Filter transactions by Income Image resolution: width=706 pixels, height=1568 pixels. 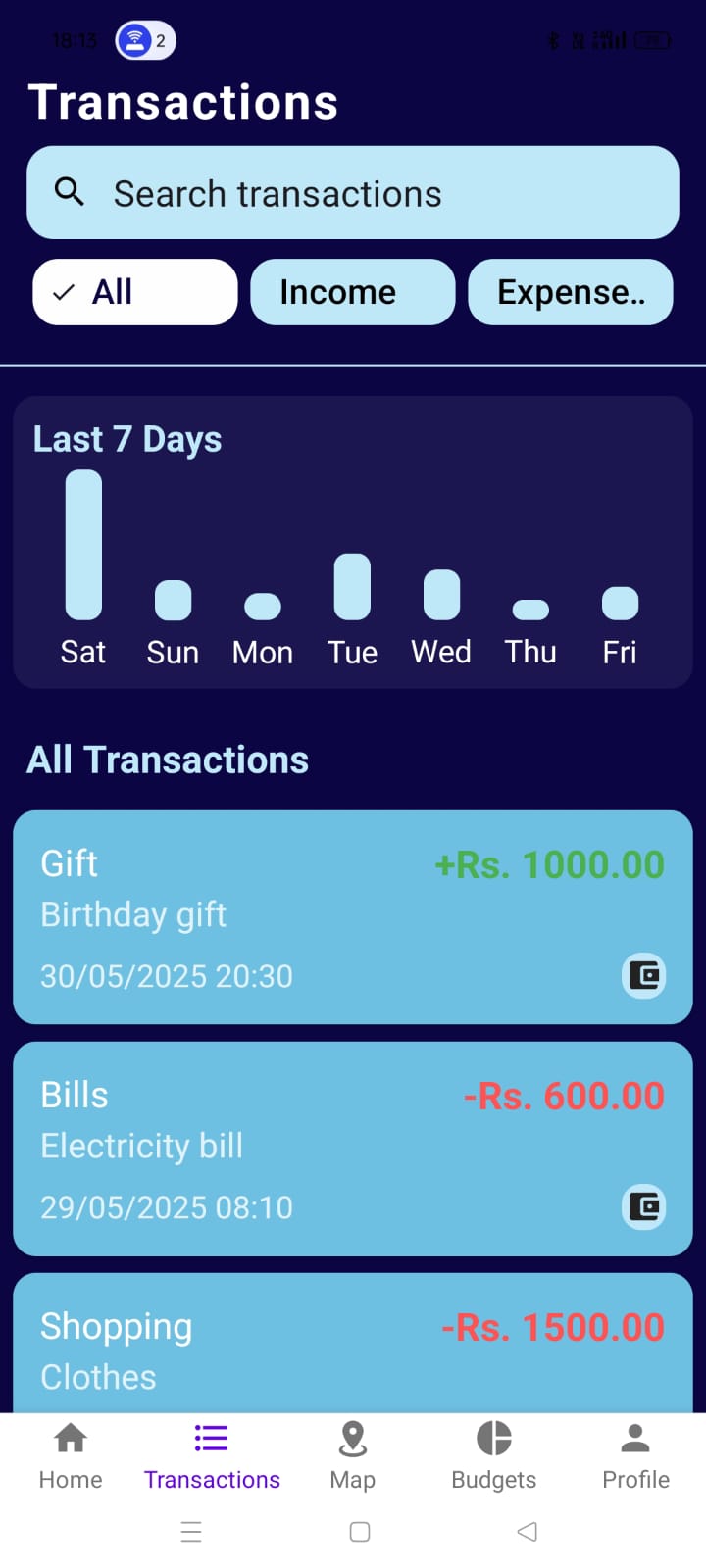pyautogui.click(x=353, y=292)
